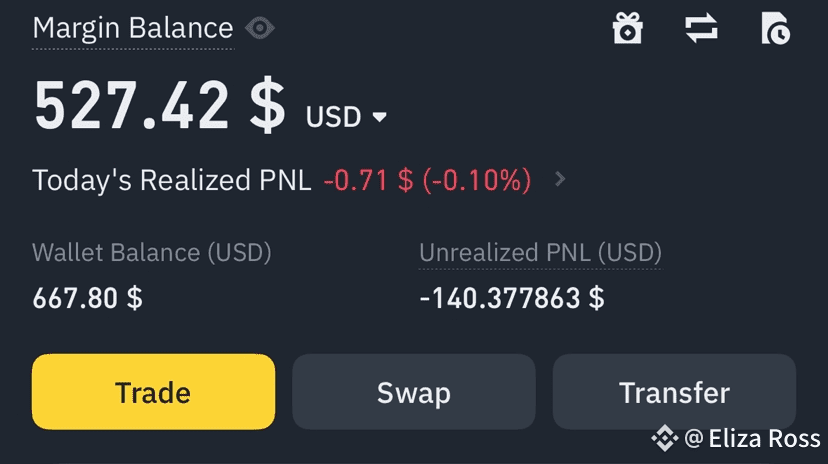This screenshot has height=464, width=828.
Task: View the Unrealized PNL (USD) explanation
Action: [539, 252]
